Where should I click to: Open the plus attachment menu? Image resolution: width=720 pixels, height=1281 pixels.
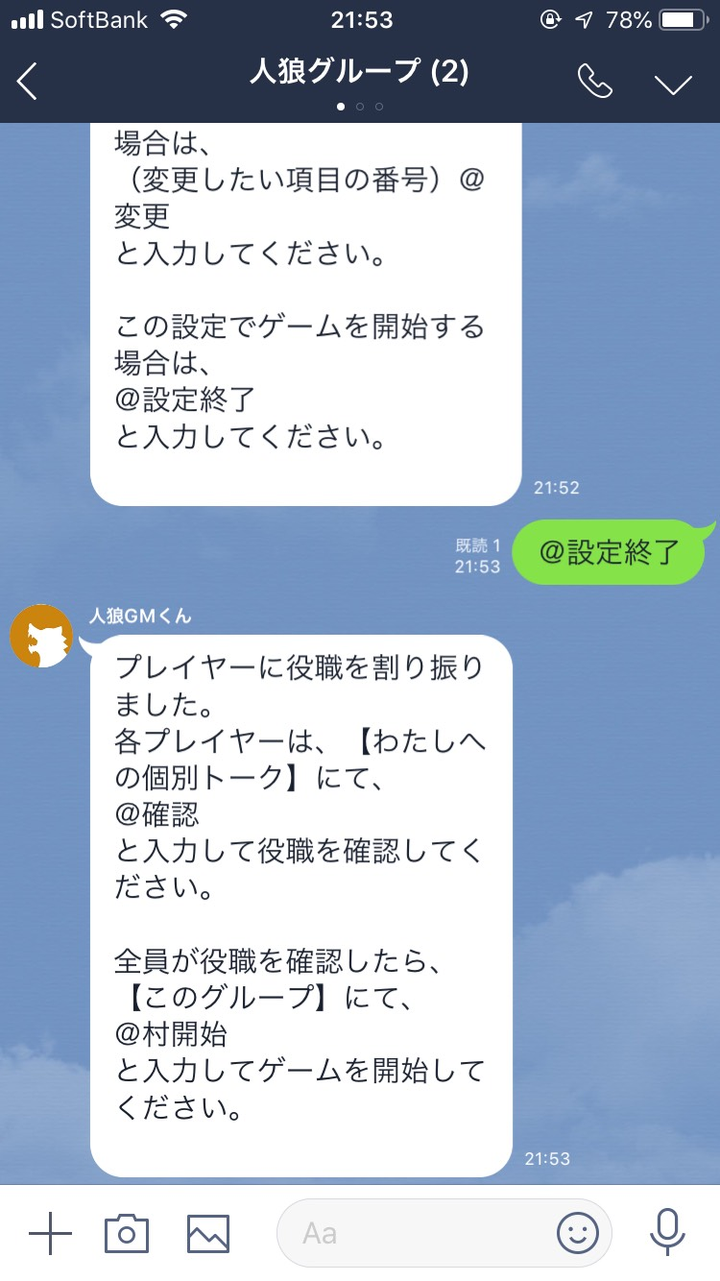pyautogui.click(x=50, y=1233)
